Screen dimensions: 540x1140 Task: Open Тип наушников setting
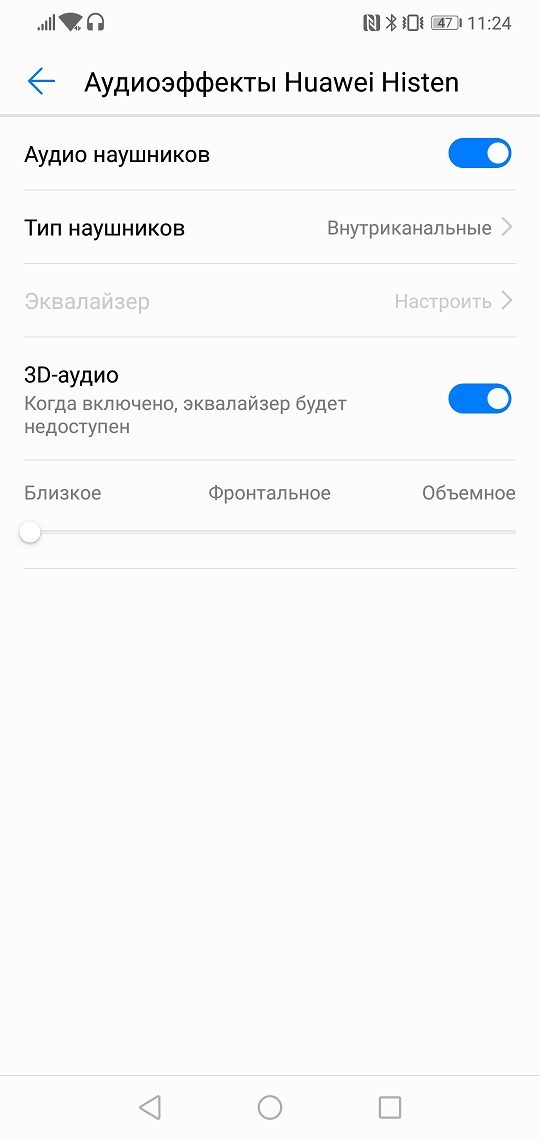270,228
